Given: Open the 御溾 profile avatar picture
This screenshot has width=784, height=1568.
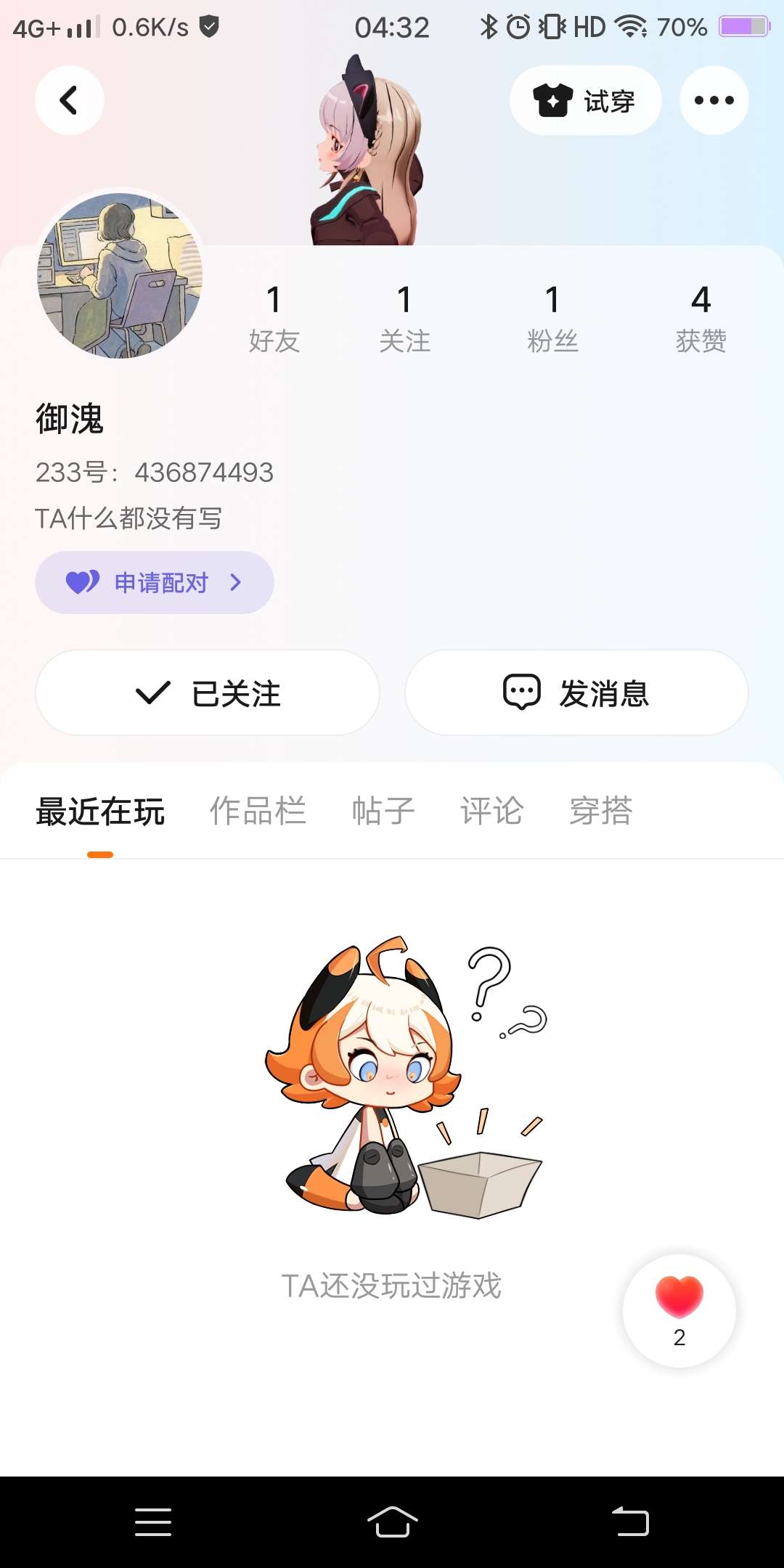Looking at the screenshot, I should coord(120,275).
